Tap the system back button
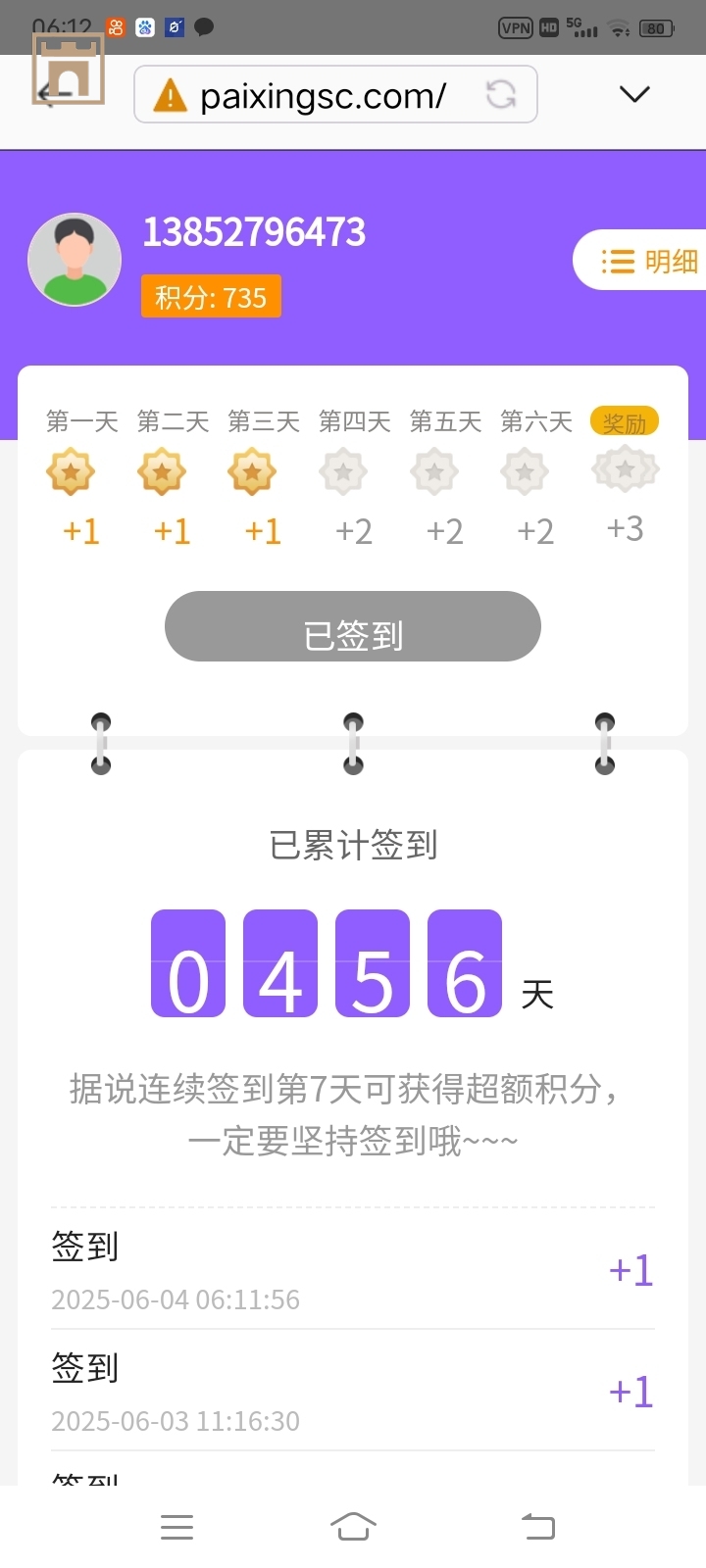Viewport: 706px width, 1568px height. pyautogui.click(x=537, y=1527)
